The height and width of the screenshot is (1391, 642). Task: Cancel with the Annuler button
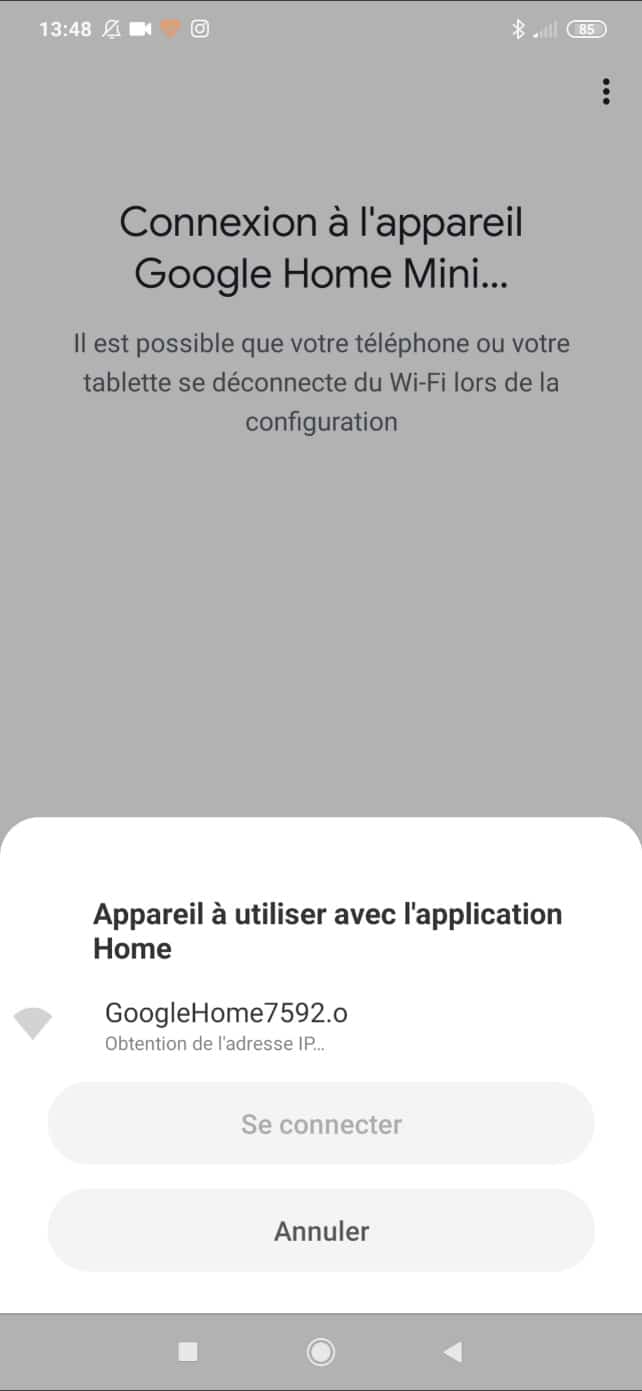coord(321,1231)
